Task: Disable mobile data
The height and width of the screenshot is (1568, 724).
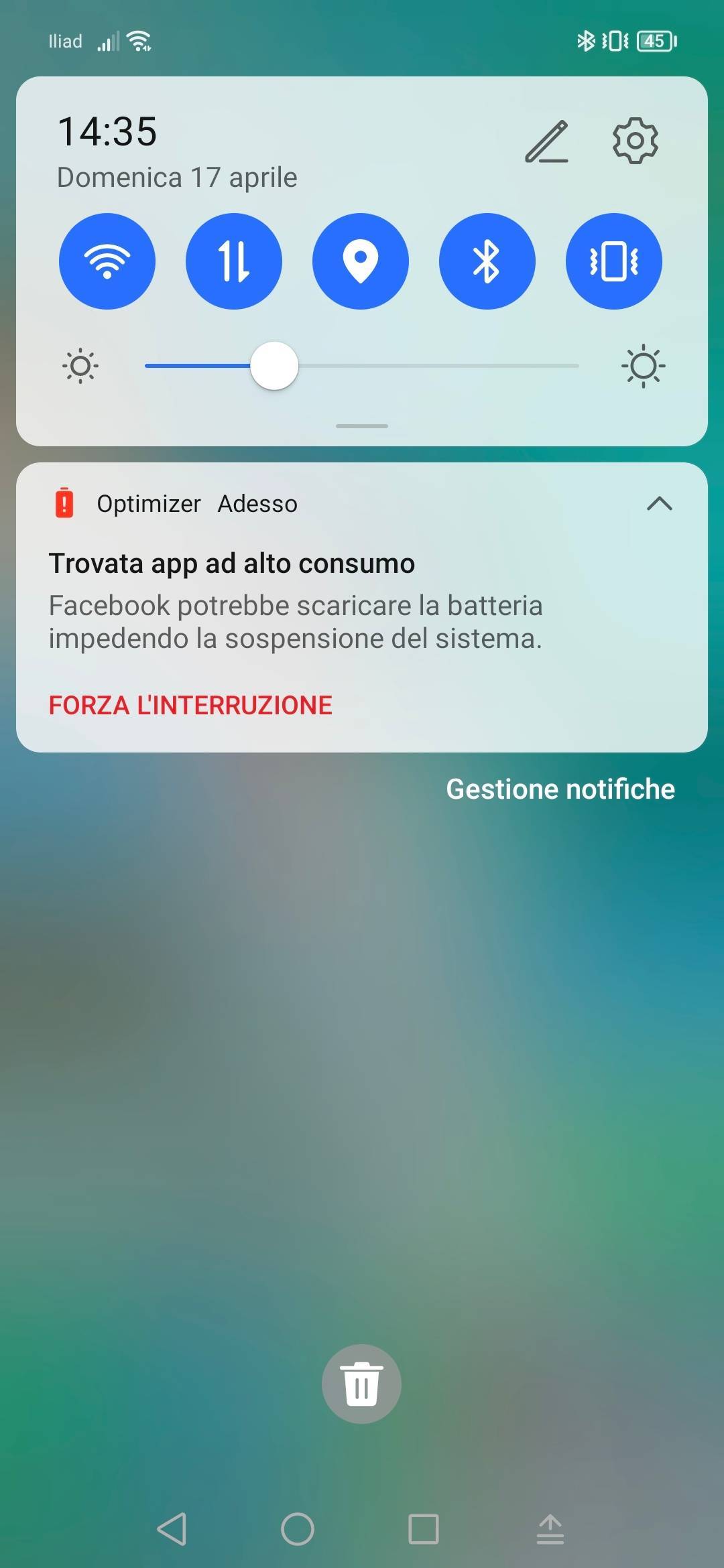Action: pos(234,261)
